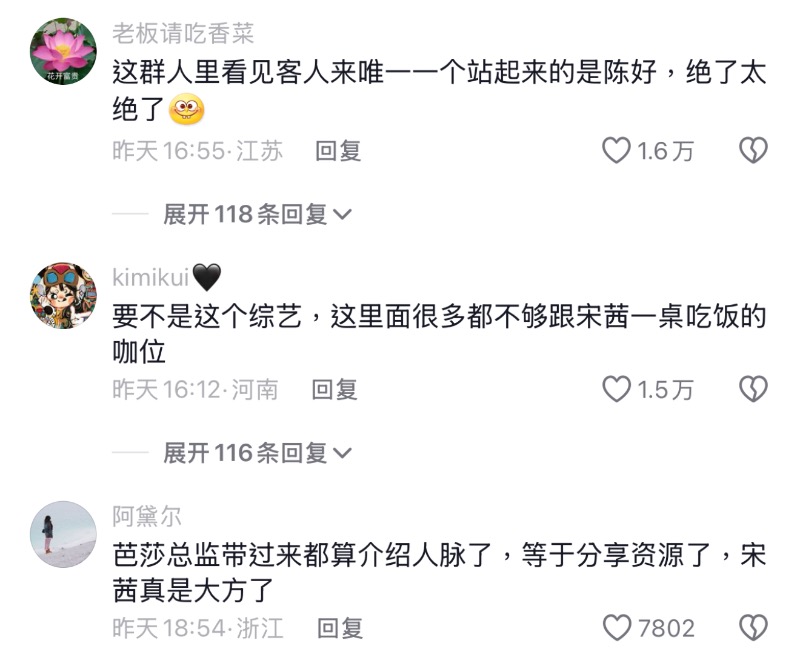Reply to kimikui's comment
This screenshot has width=800, height=663.
(x=335, y=389)
